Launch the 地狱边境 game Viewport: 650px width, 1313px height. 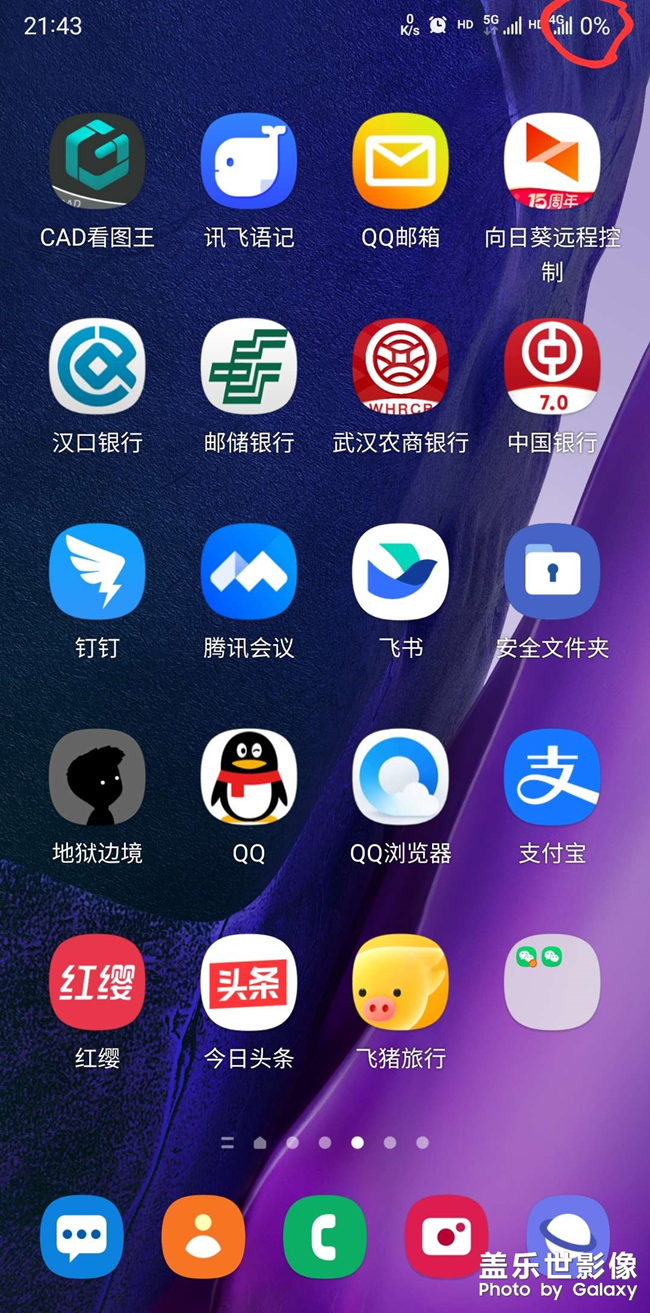[x=97, y=777]
